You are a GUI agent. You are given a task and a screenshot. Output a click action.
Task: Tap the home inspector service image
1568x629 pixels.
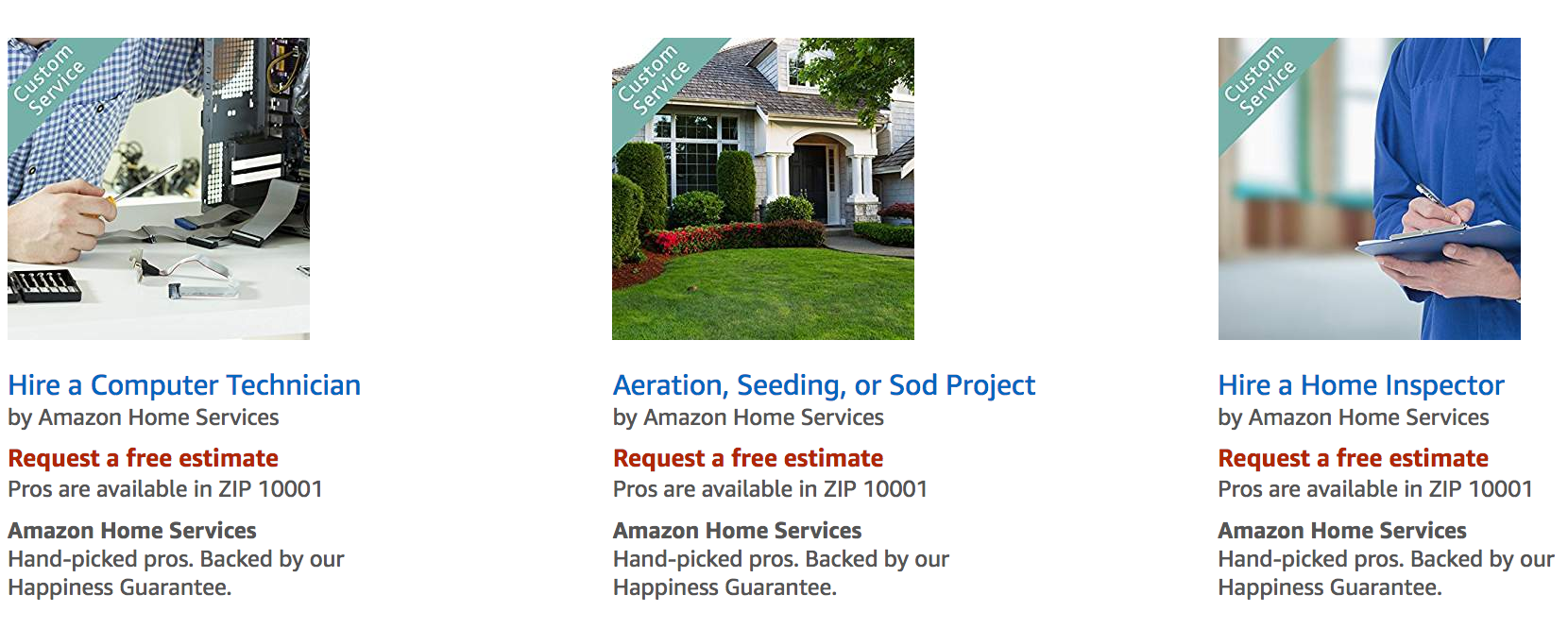point(1369,189)
